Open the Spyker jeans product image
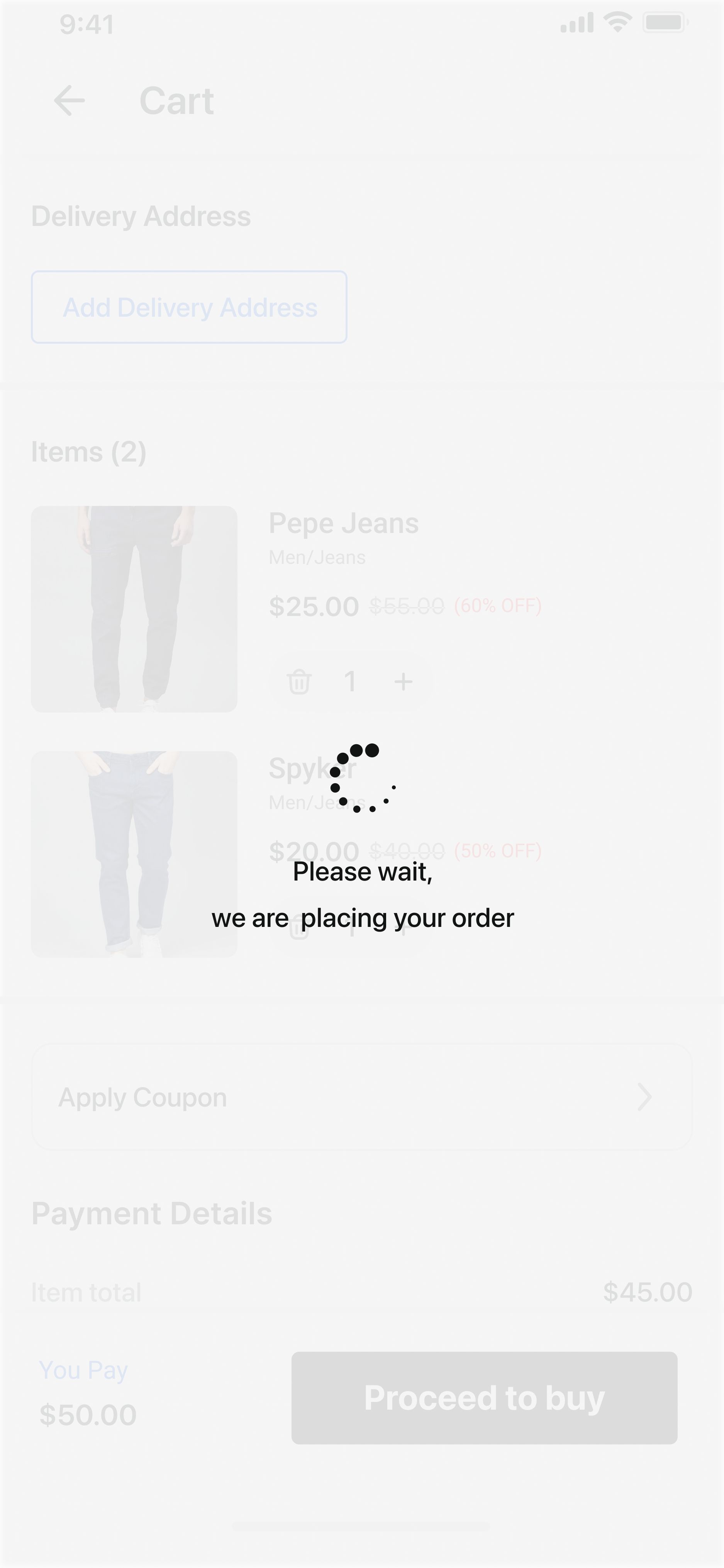Screen dimensions: 724x1568 pos(134,854)
